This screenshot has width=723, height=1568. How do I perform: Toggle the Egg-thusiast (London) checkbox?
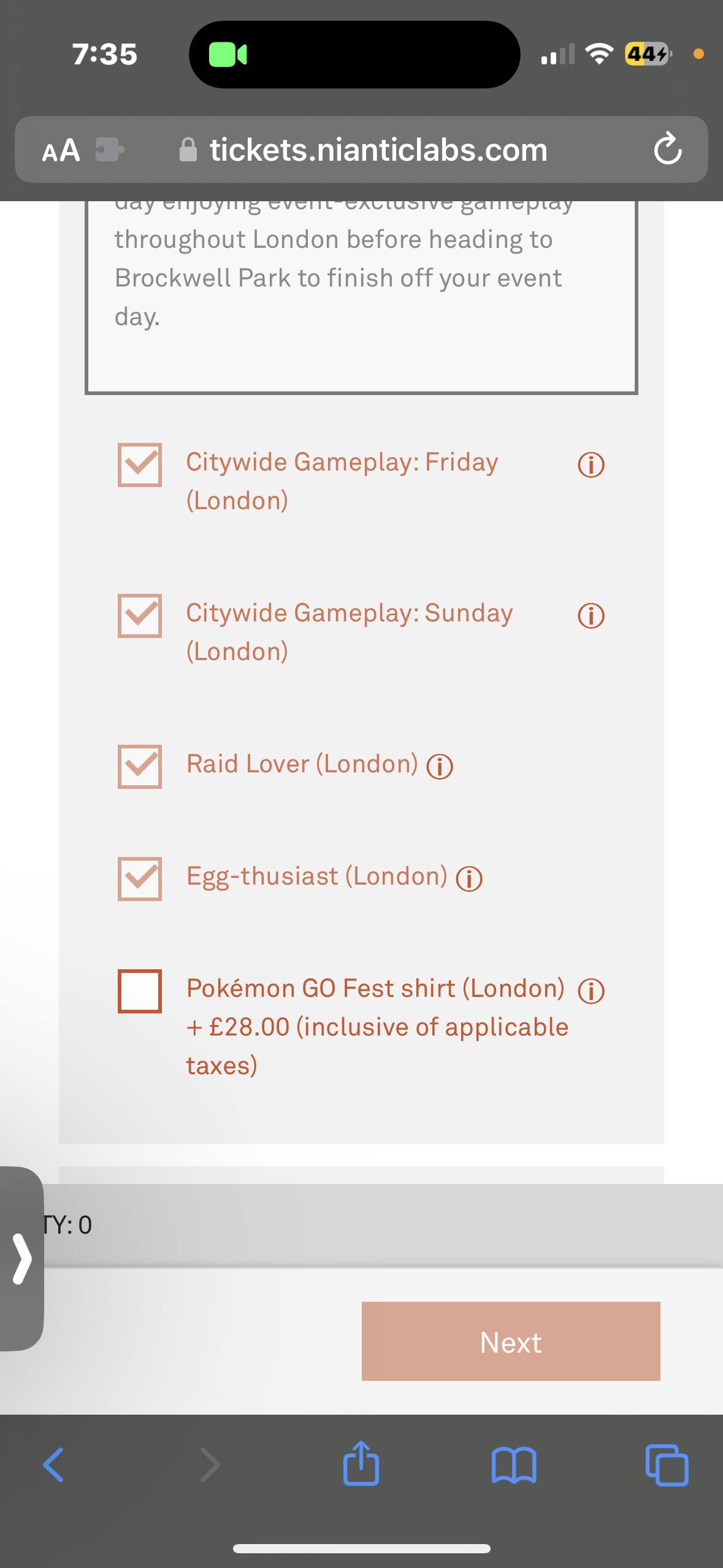140,878
